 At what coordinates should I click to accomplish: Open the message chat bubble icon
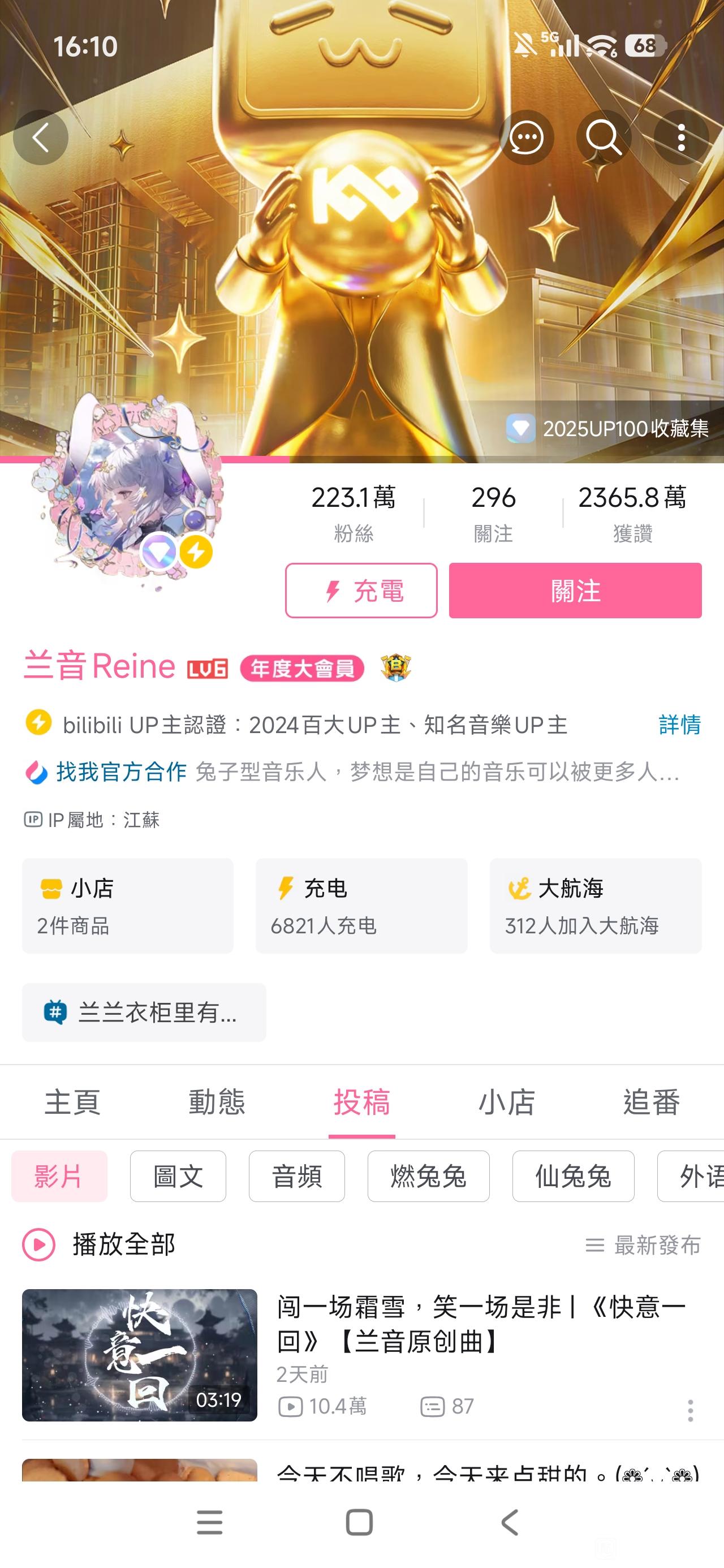tap(526, 137)
